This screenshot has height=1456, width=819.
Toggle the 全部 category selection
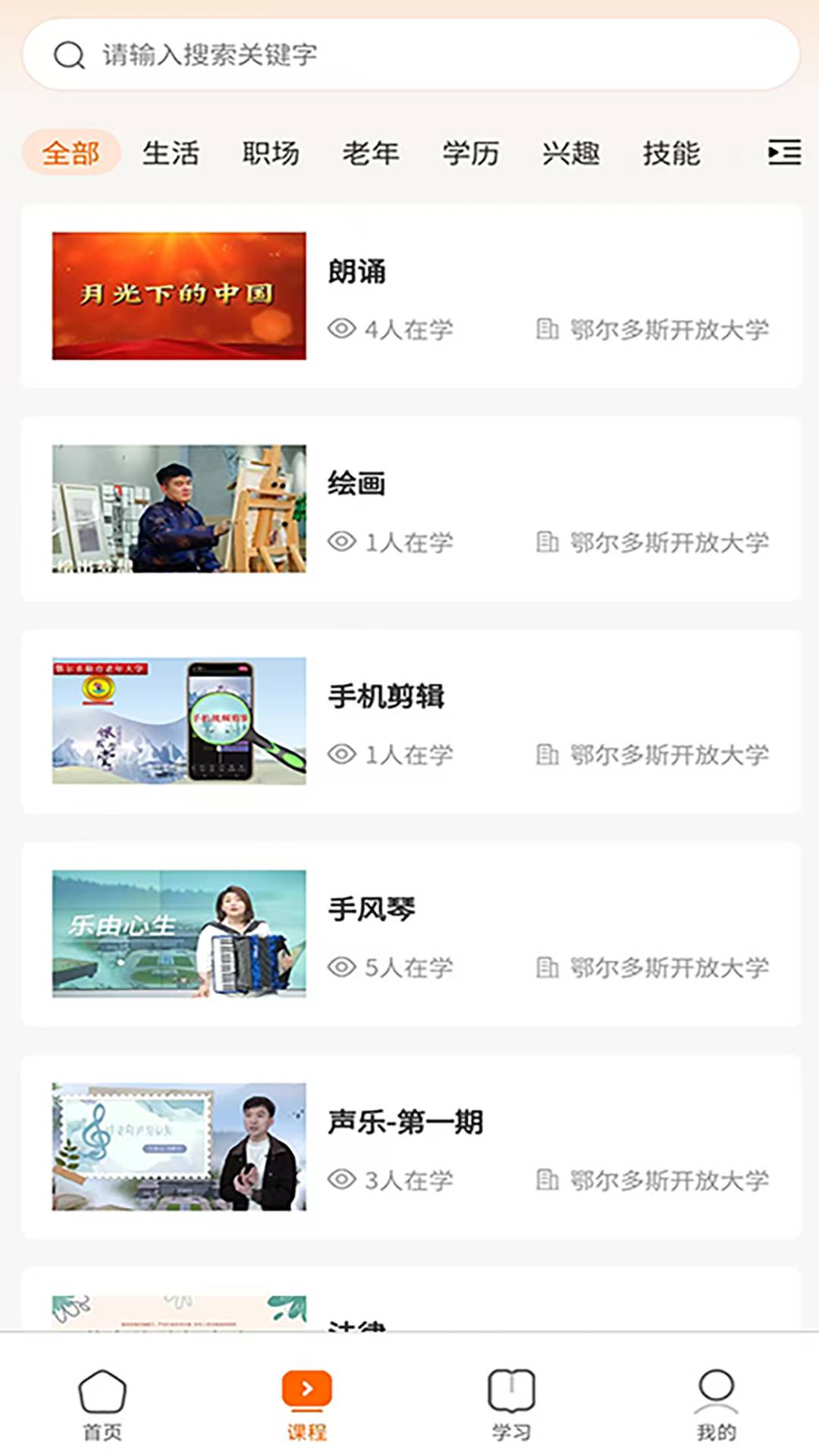click(x=72, y=152)
